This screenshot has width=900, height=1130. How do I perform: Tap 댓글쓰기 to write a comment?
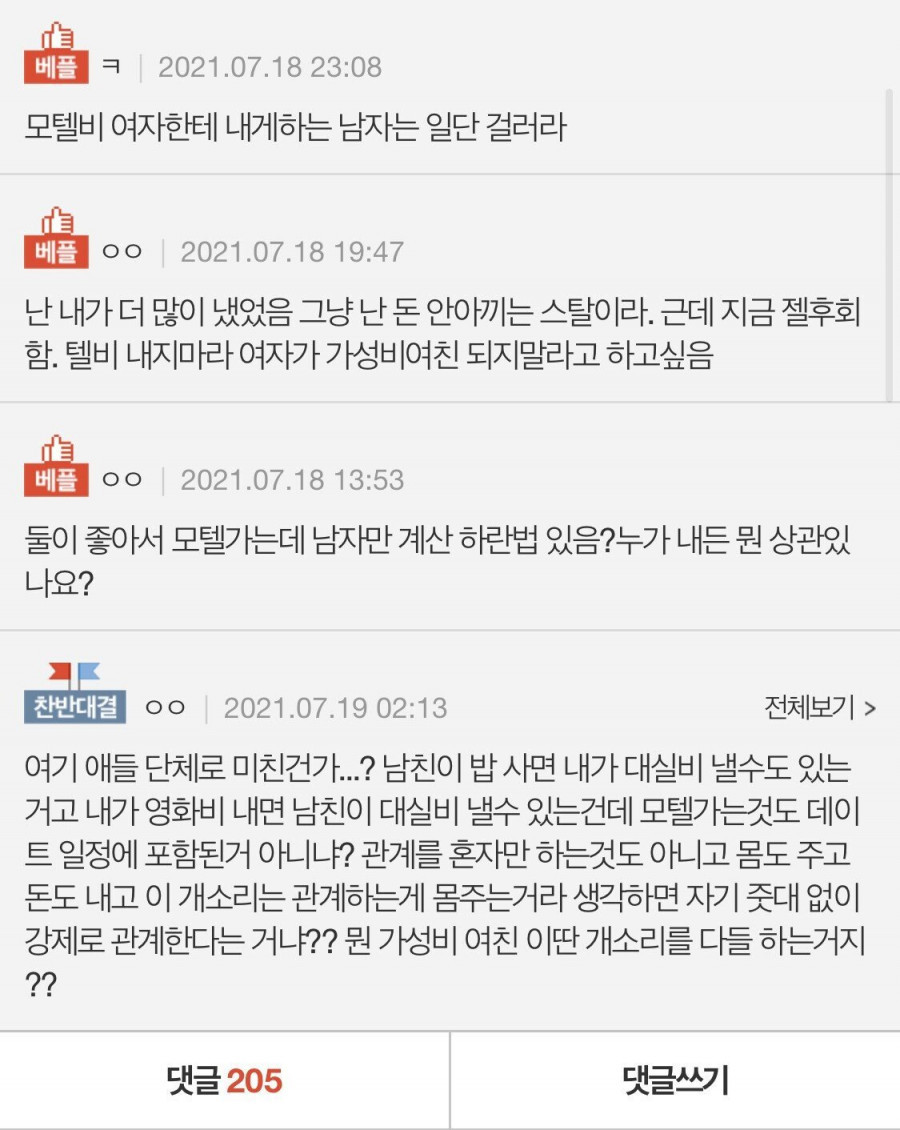click(675, 1081)
